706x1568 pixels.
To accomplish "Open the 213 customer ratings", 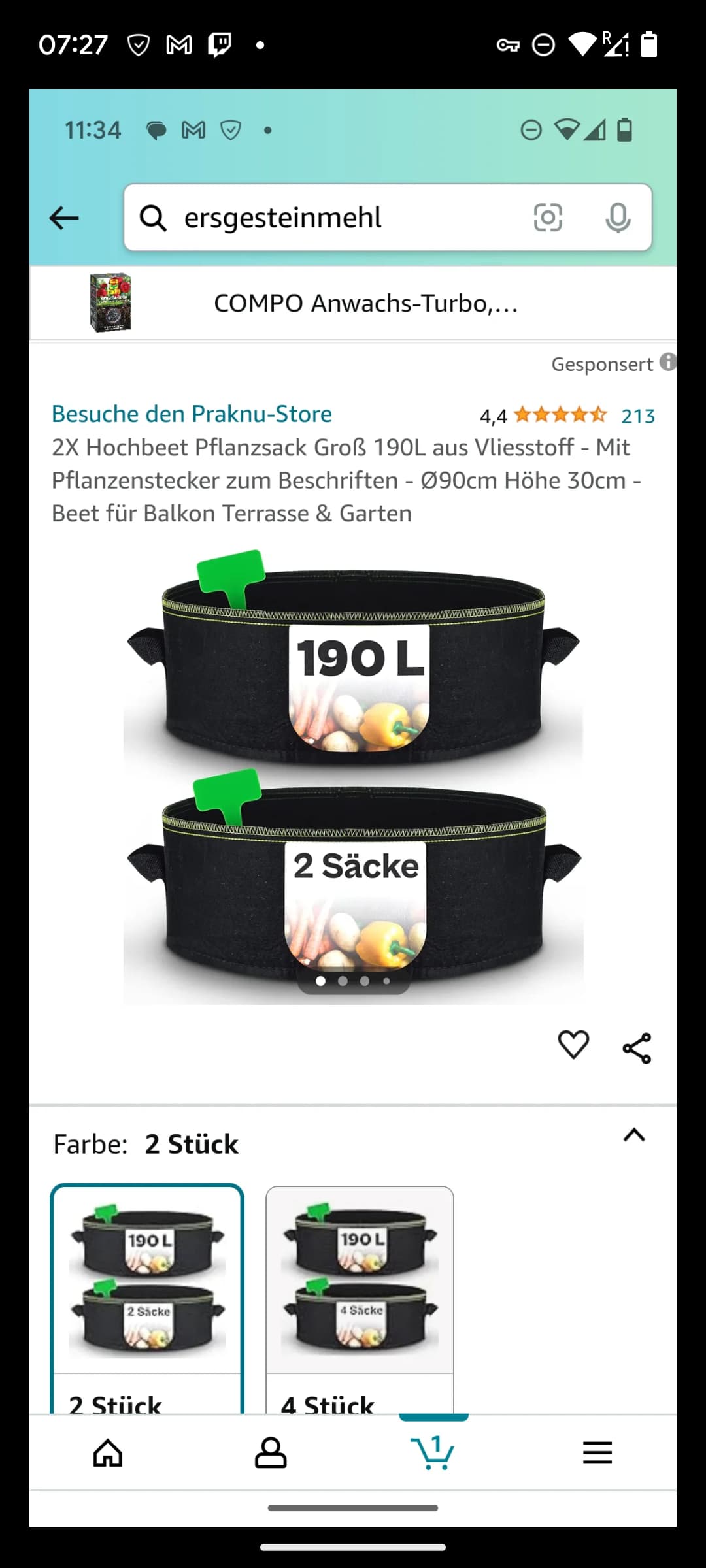I will click(637, 416).
